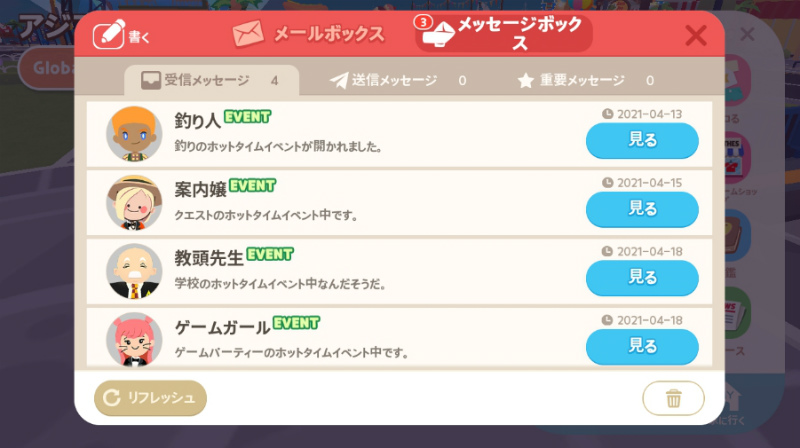800x448 pixels.
Task: Tap 見る for the 案内嬢 message
Action: (642, 209)
